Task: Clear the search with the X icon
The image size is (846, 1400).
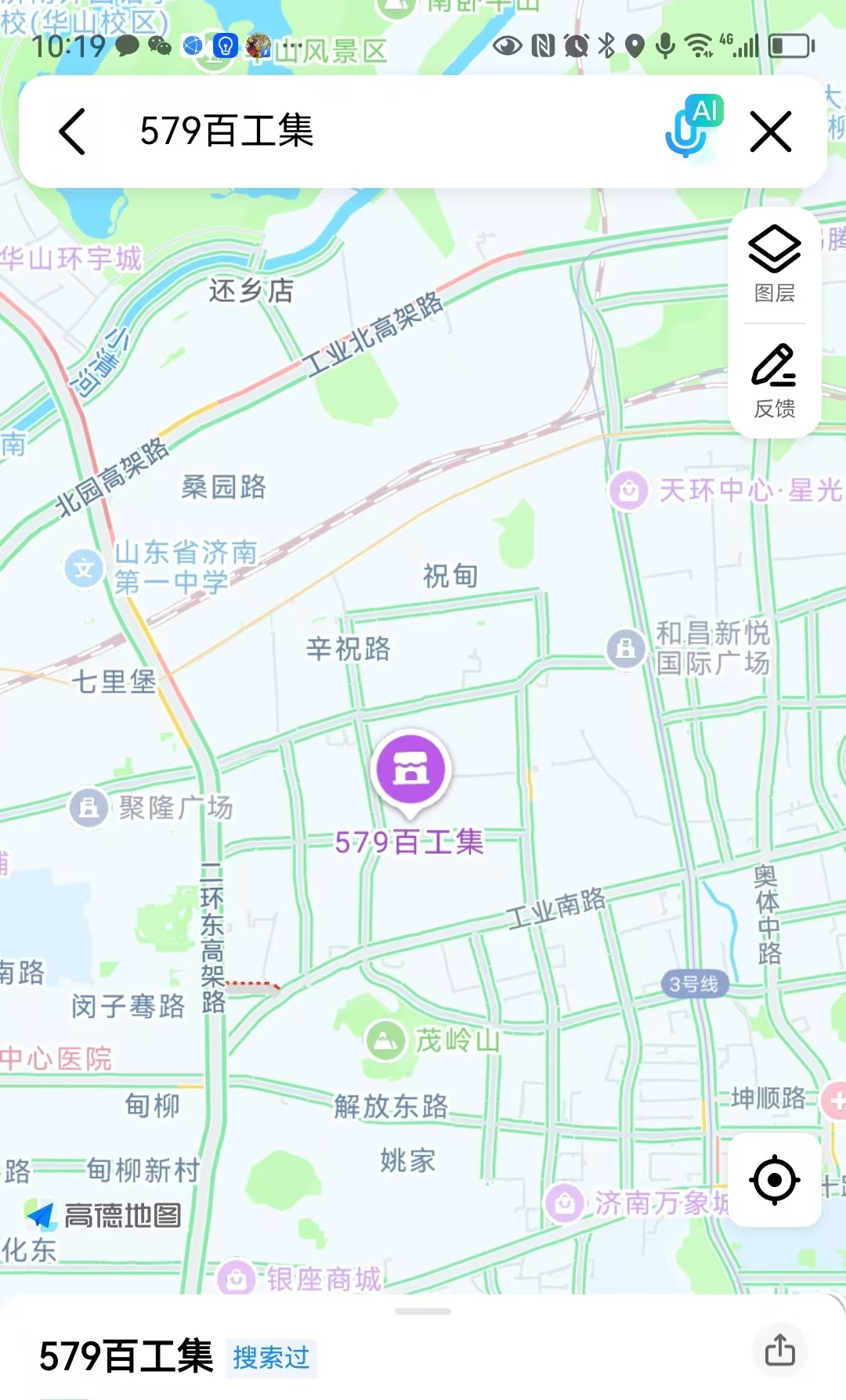Action: coord(771,132)
